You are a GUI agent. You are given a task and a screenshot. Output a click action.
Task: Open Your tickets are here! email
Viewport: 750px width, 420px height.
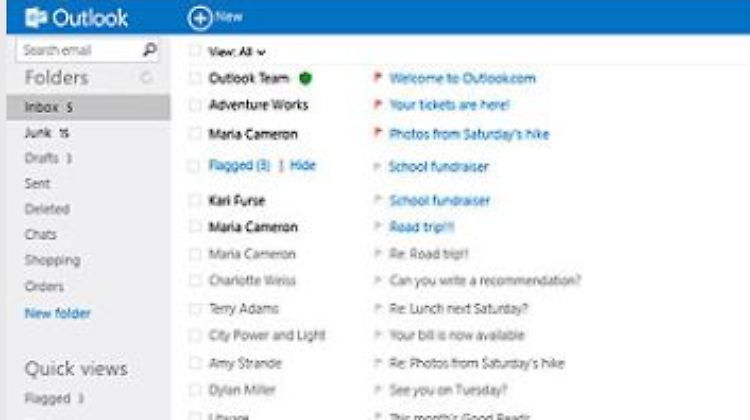click(x=449, y=105)
